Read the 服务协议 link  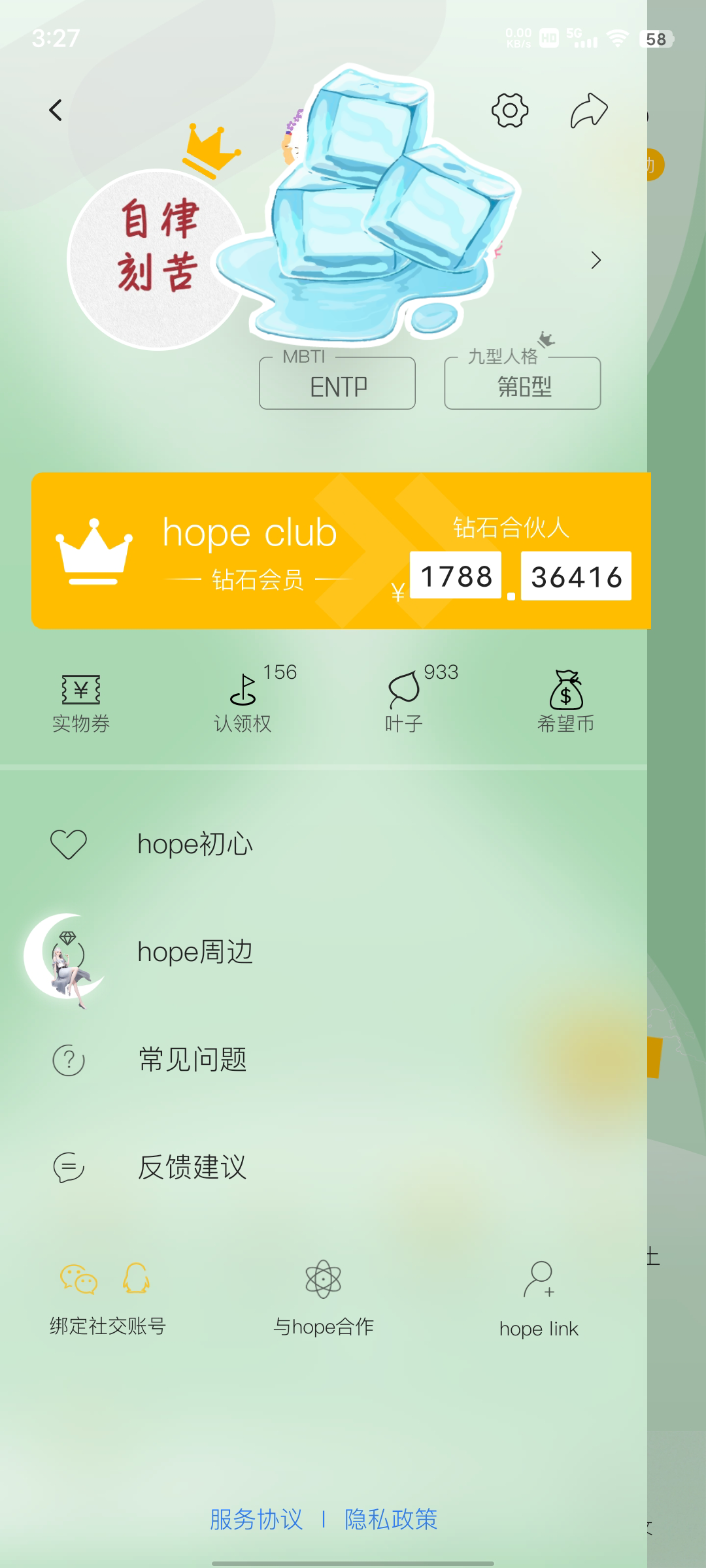coord(256,1519)
